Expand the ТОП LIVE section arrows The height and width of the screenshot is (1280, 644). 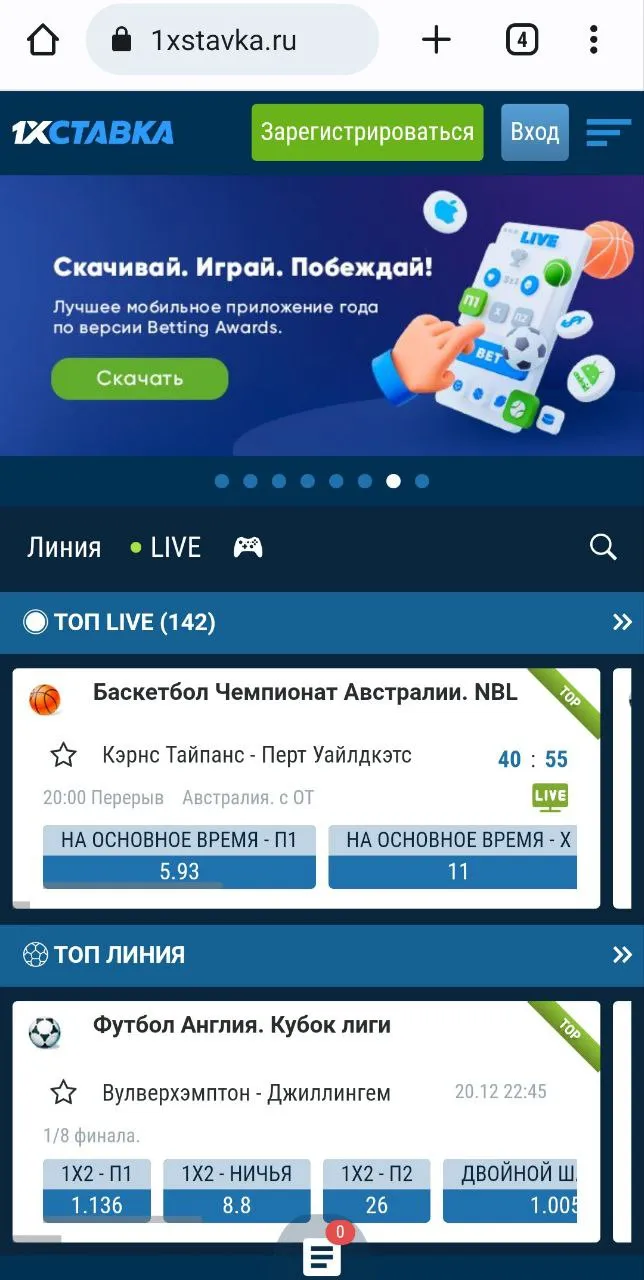(622, 622)
